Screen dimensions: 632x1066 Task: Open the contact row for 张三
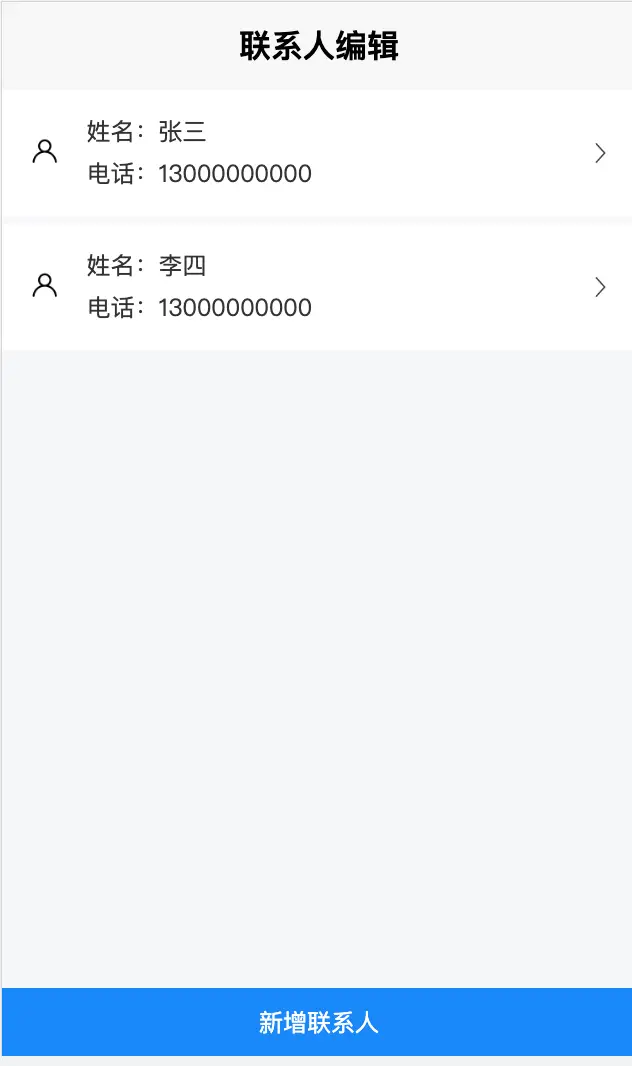click(317, 153)
